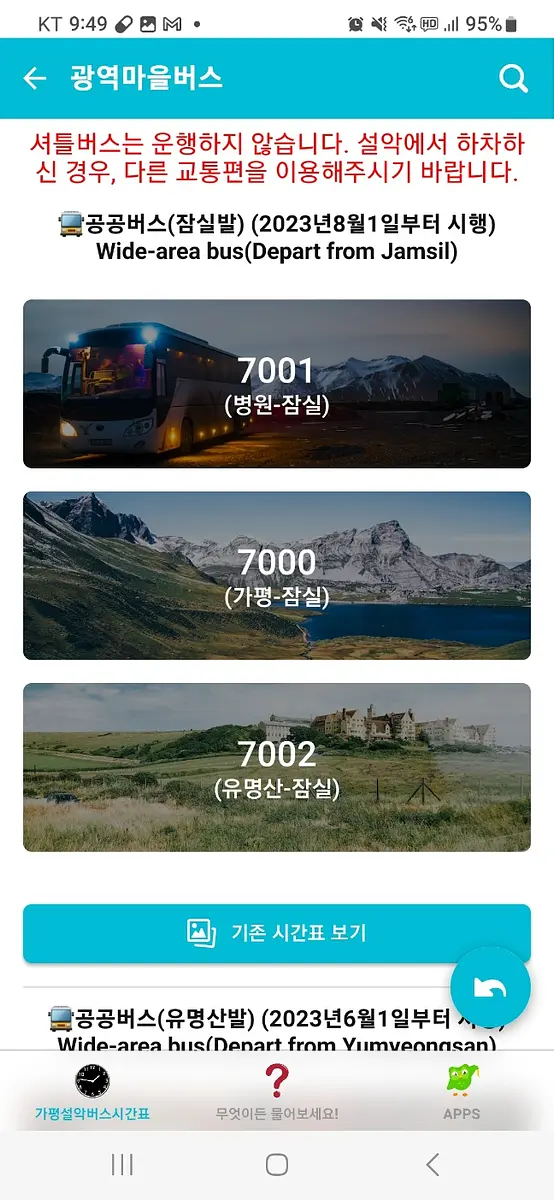Viewport: 554px width, 1200px height.
Task: Switch to the 무엇이든 물어보세요! tab
Action: tap(277, 1091)
